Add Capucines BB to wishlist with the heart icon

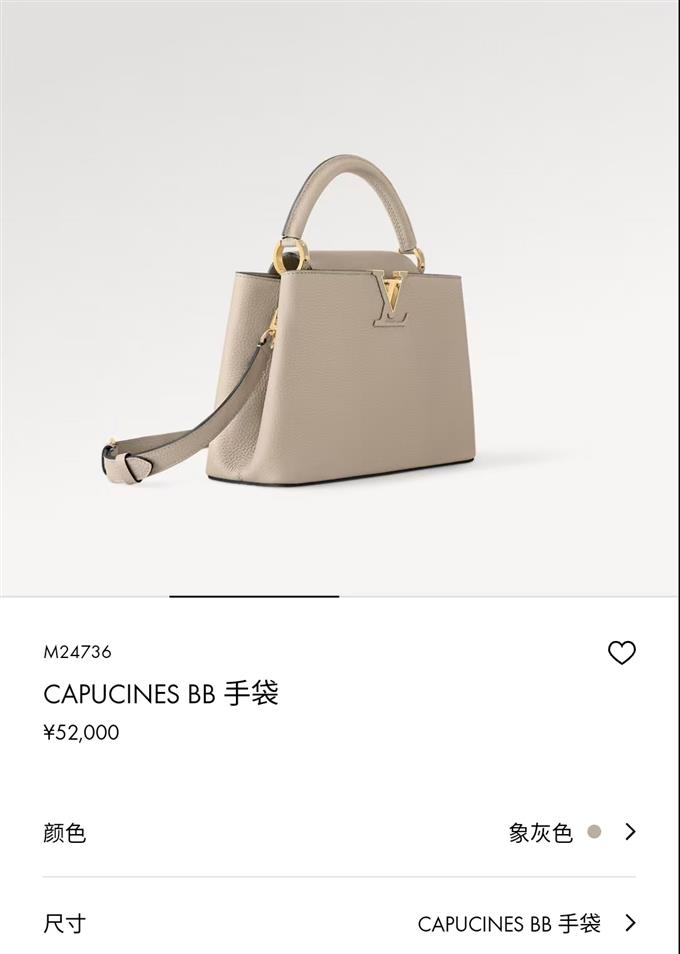[621, 653]
